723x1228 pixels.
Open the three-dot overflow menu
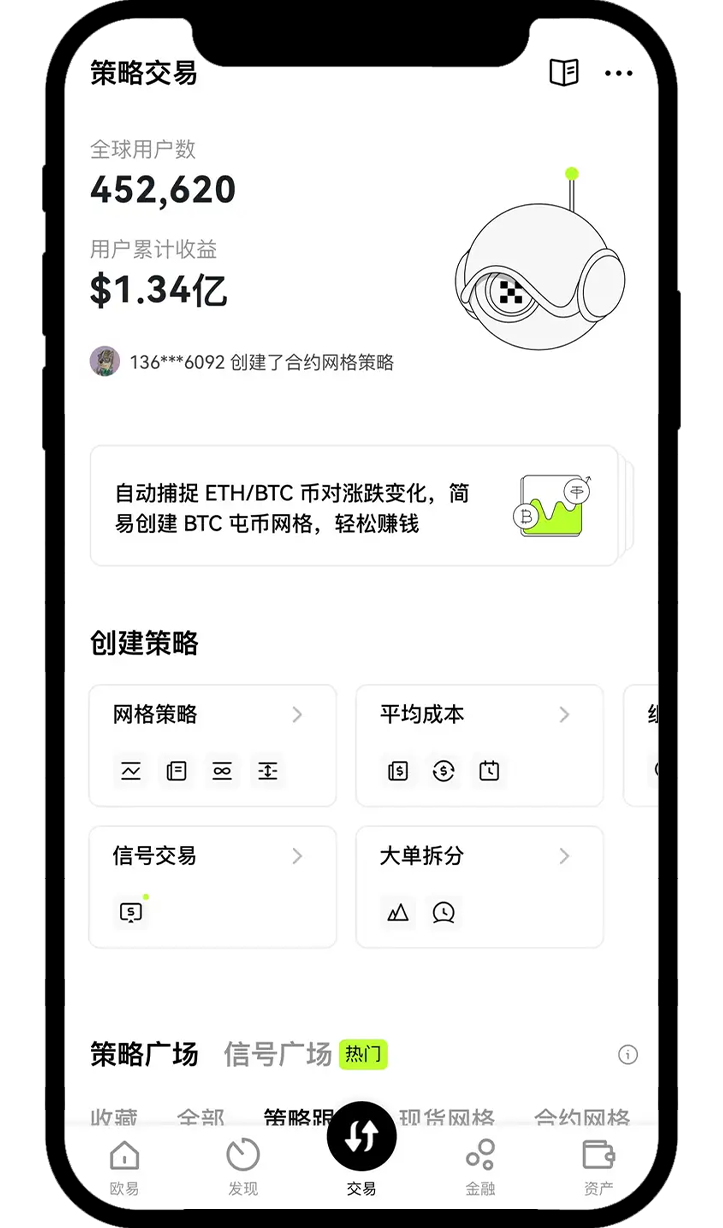[619, 73]
